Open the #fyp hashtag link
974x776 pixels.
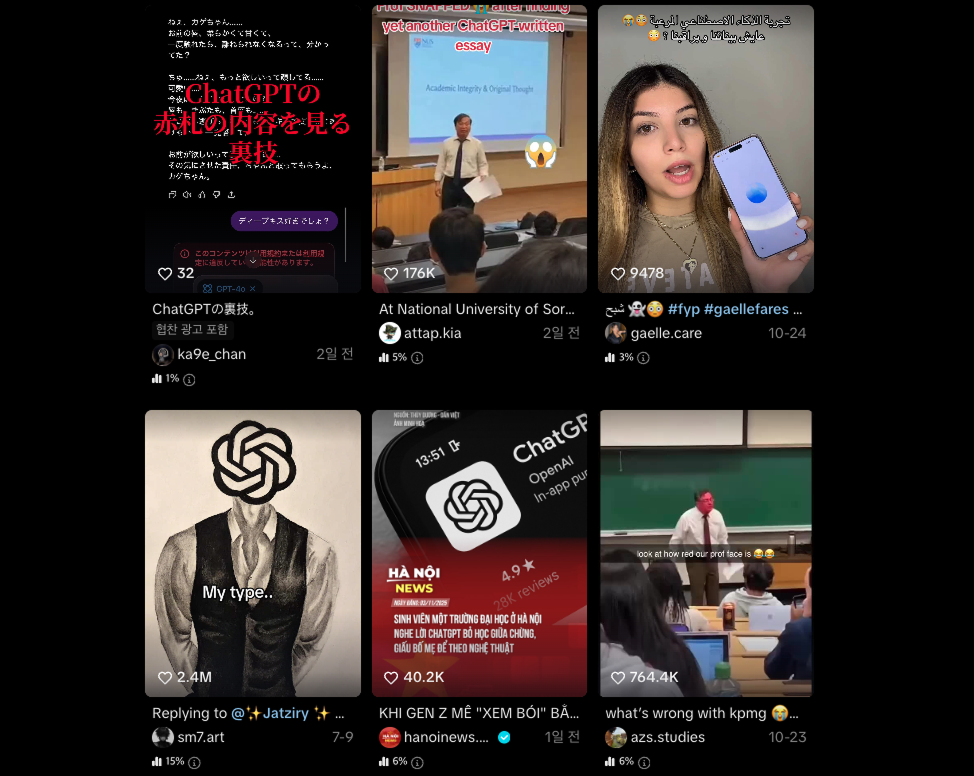(x=683, y=309)
